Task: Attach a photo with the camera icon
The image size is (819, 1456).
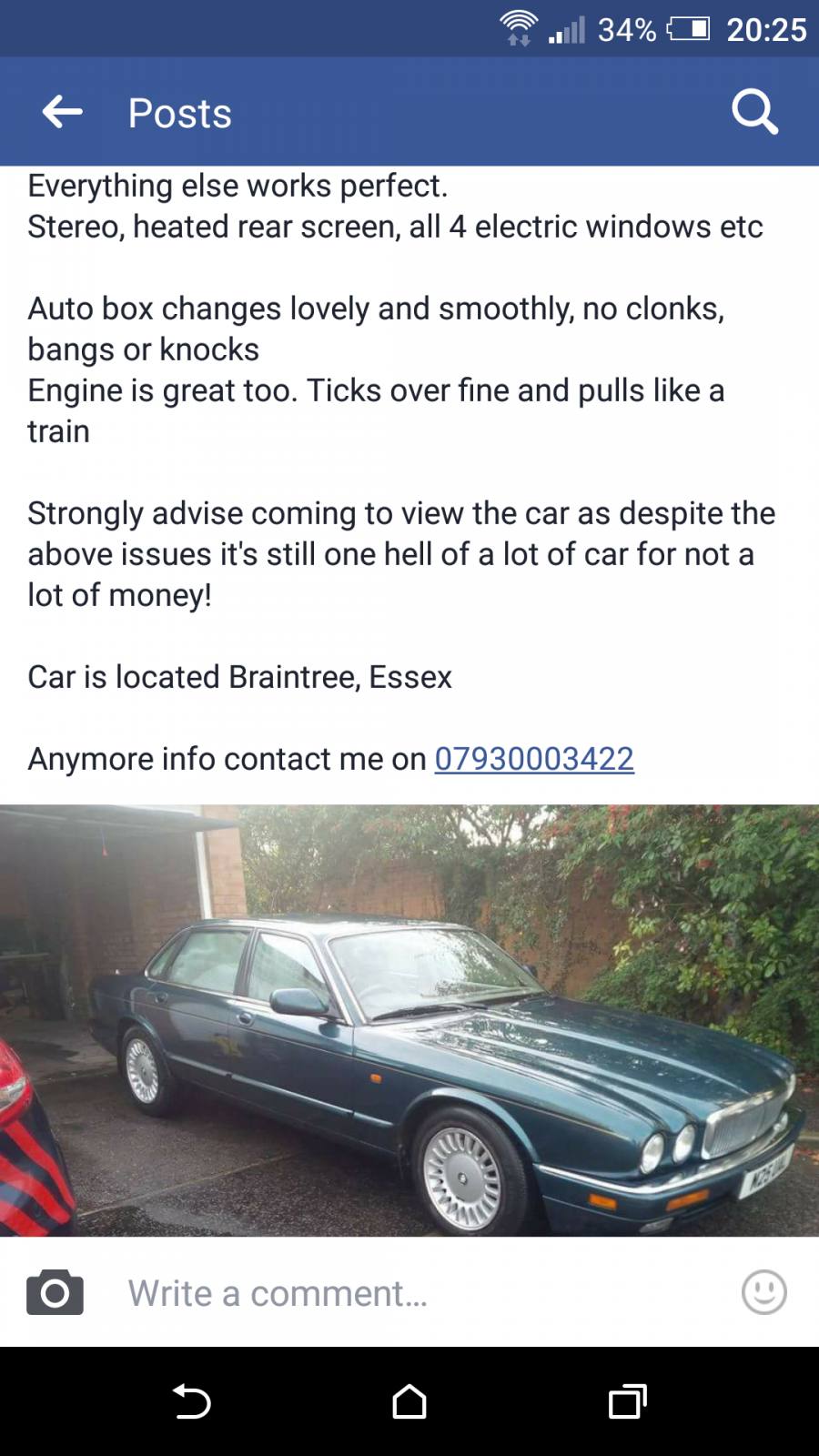Action: (55, 1292)
